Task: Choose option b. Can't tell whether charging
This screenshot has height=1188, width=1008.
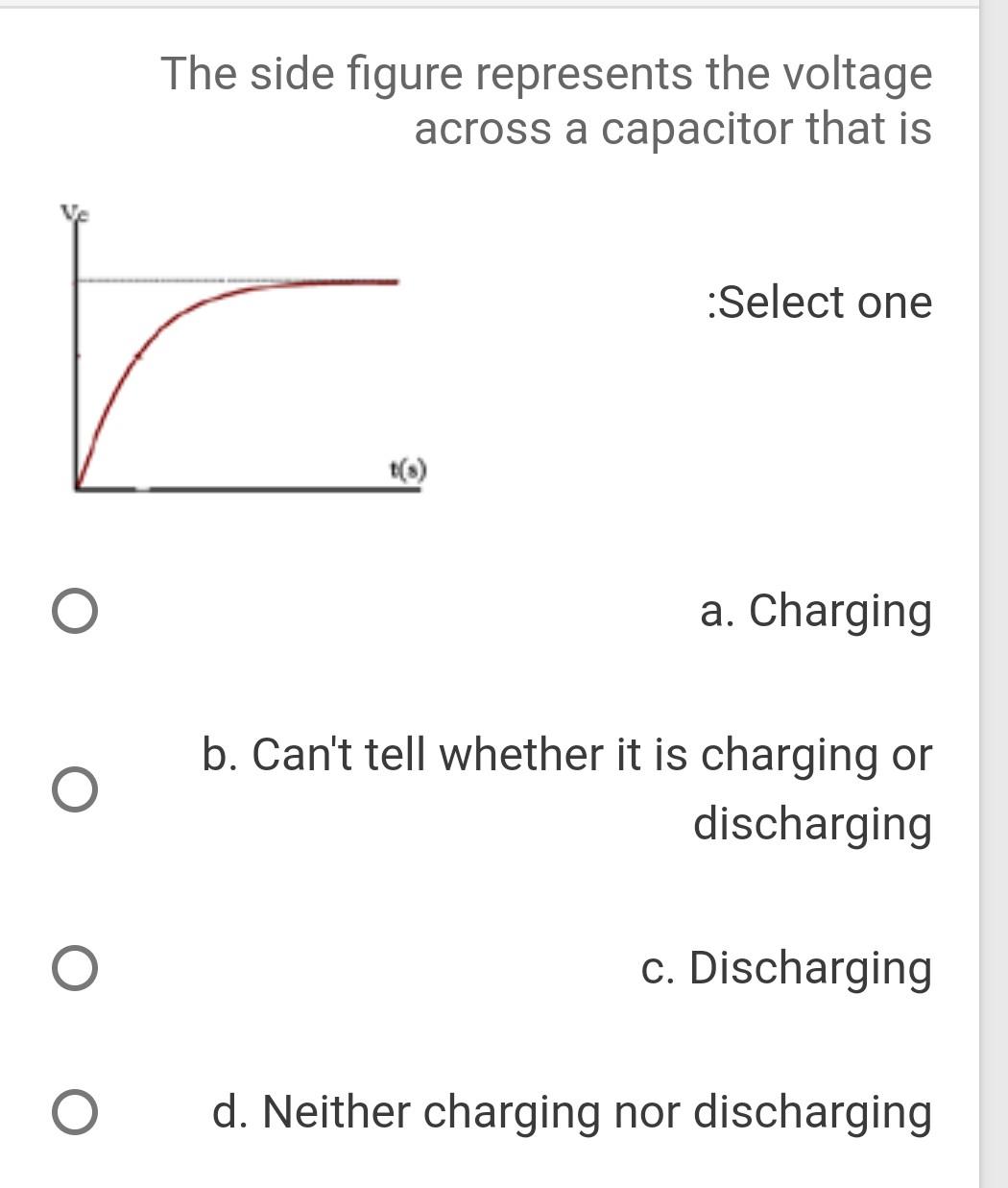Action: [74, 788]
